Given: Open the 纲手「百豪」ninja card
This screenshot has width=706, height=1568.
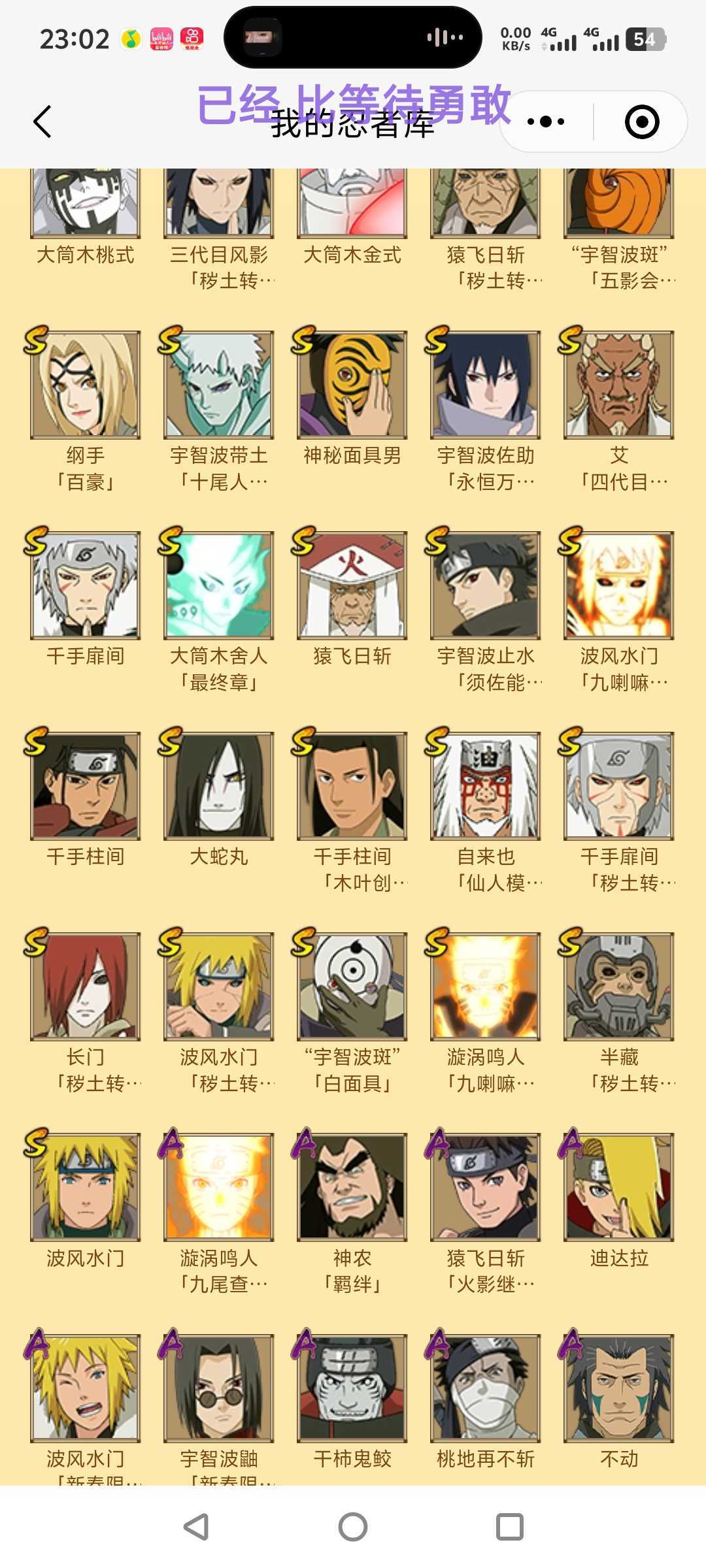Looking at the screenshot, I should coord(86,385).
